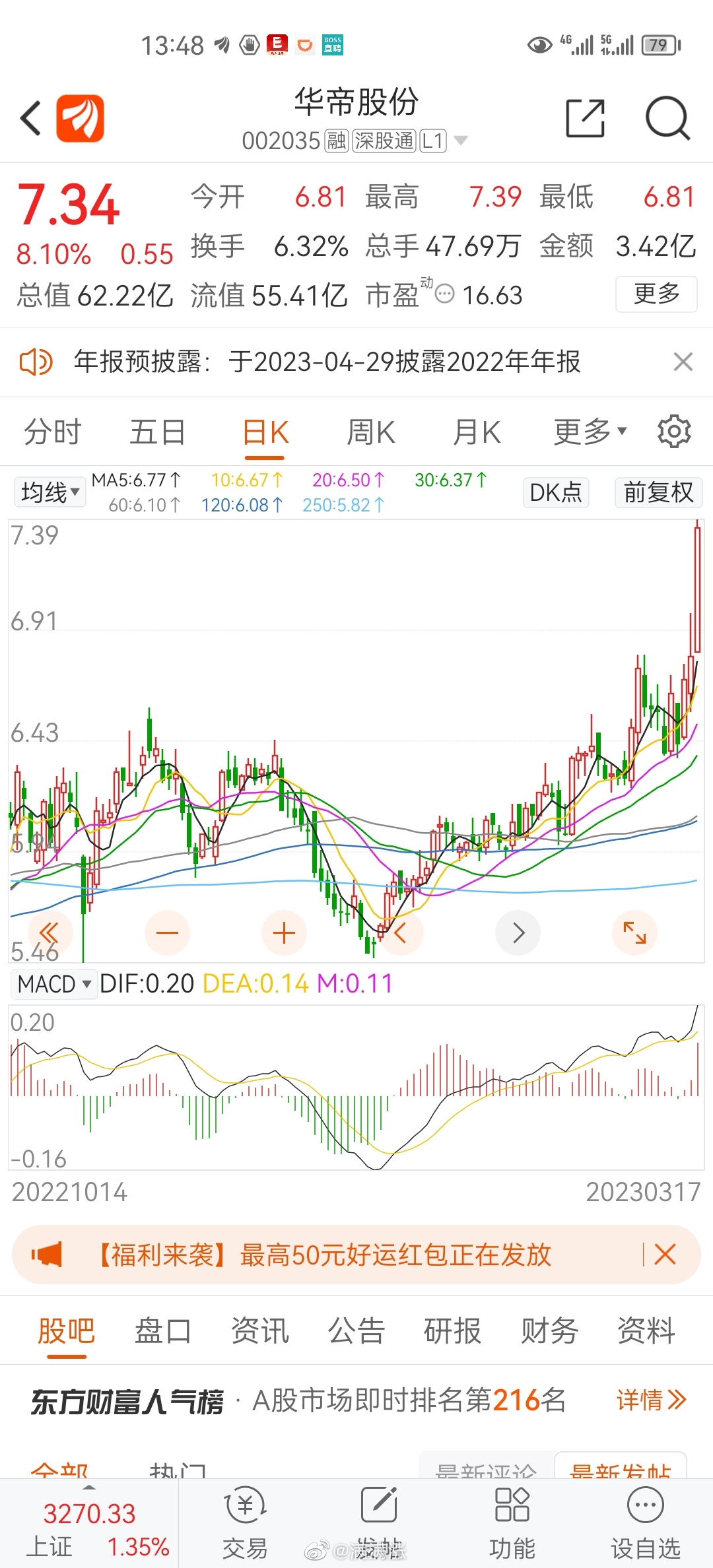Zoom out the chart with minus button
Viewport: 713px width, 1568px height.
[167, 932]
